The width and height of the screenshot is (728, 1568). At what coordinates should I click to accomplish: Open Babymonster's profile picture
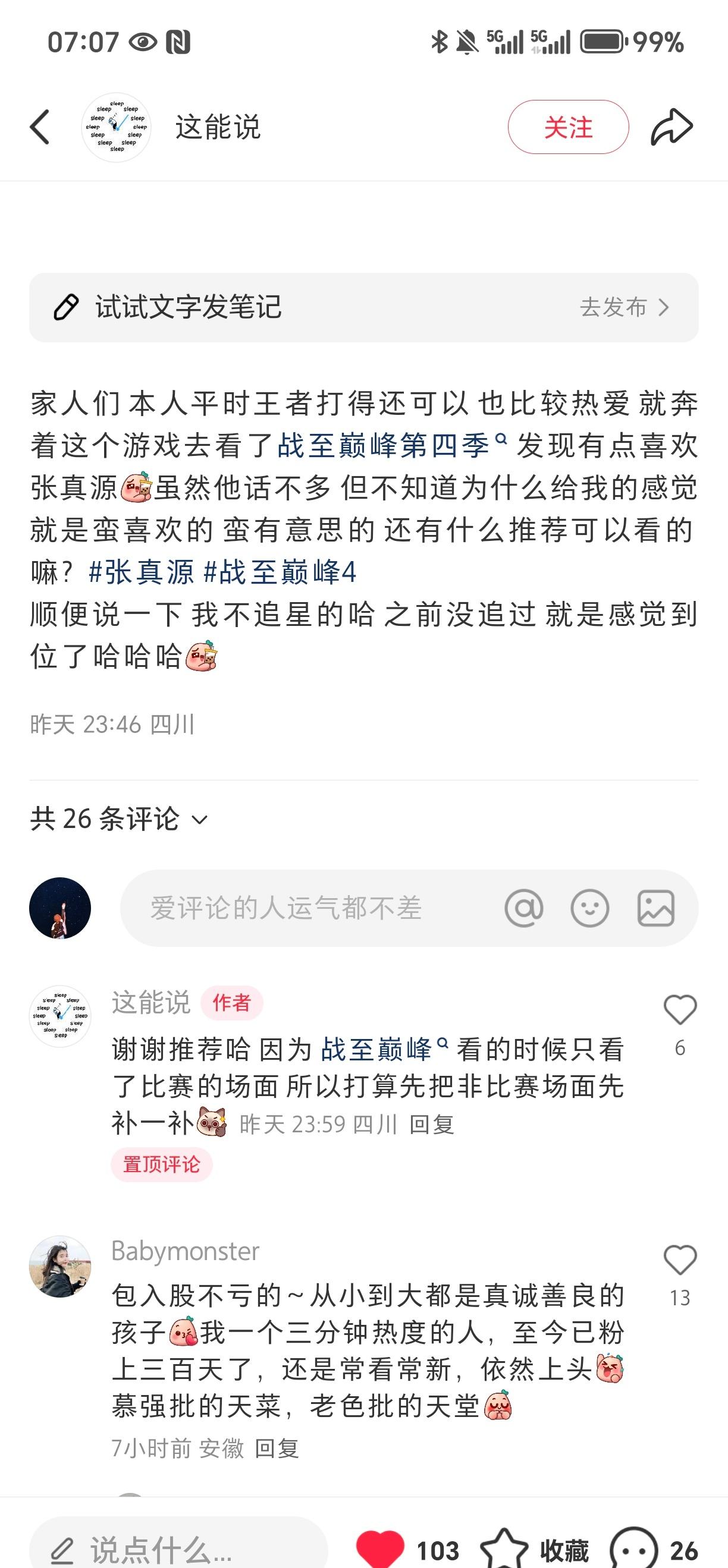click(59, 1267)
